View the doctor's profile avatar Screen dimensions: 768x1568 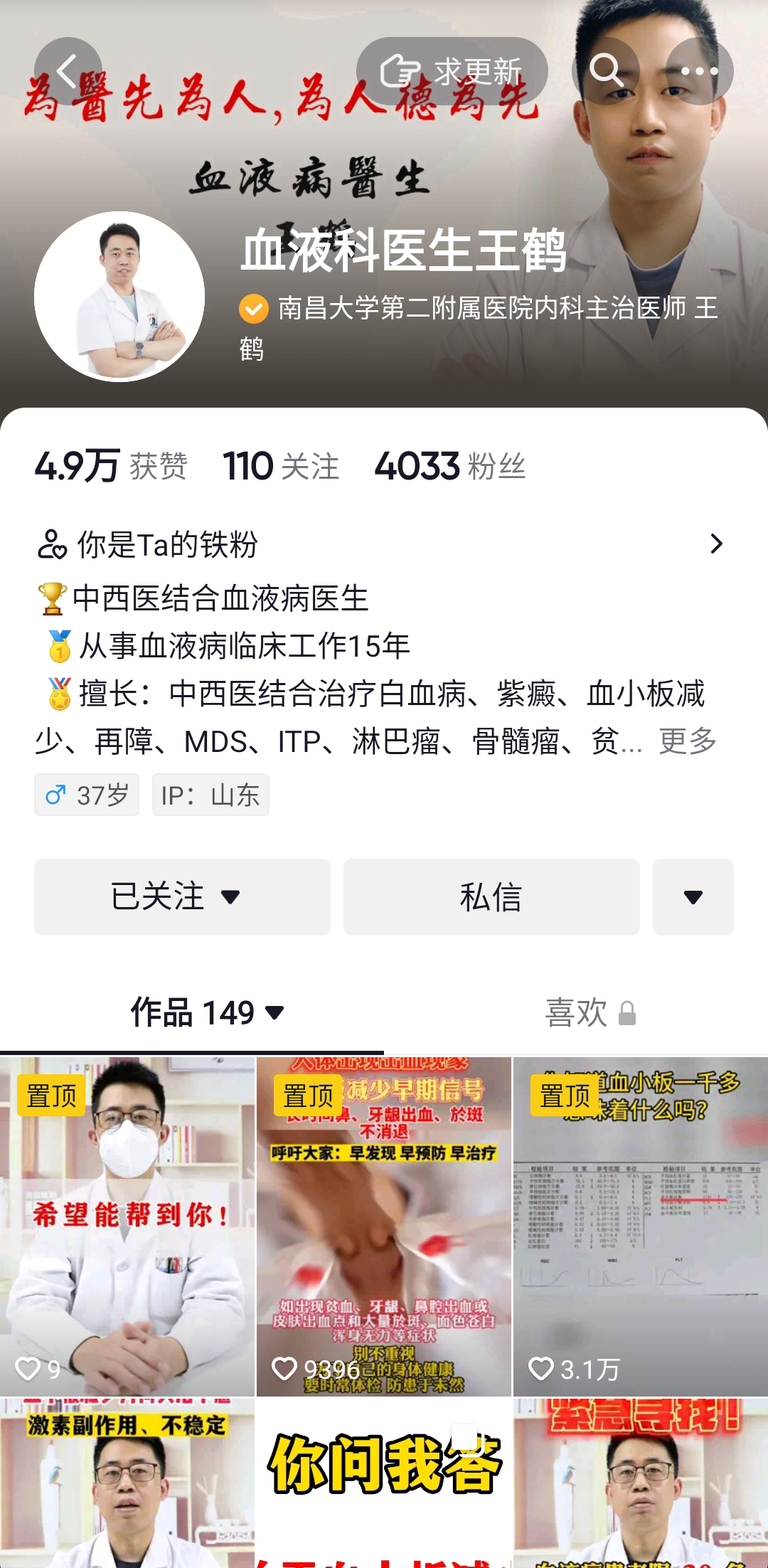119,297
